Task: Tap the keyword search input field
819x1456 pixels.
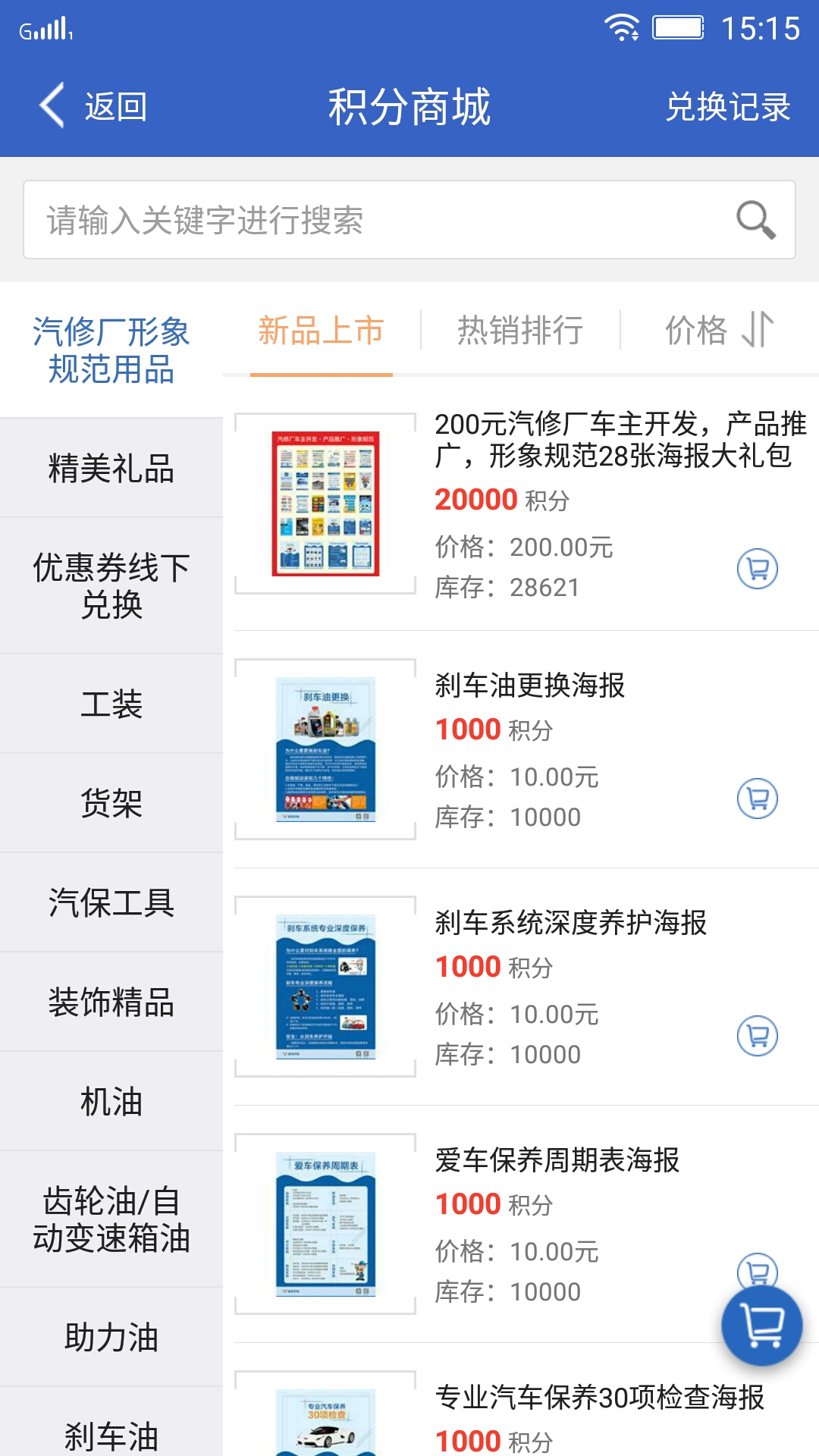Action: click(341, 219)
